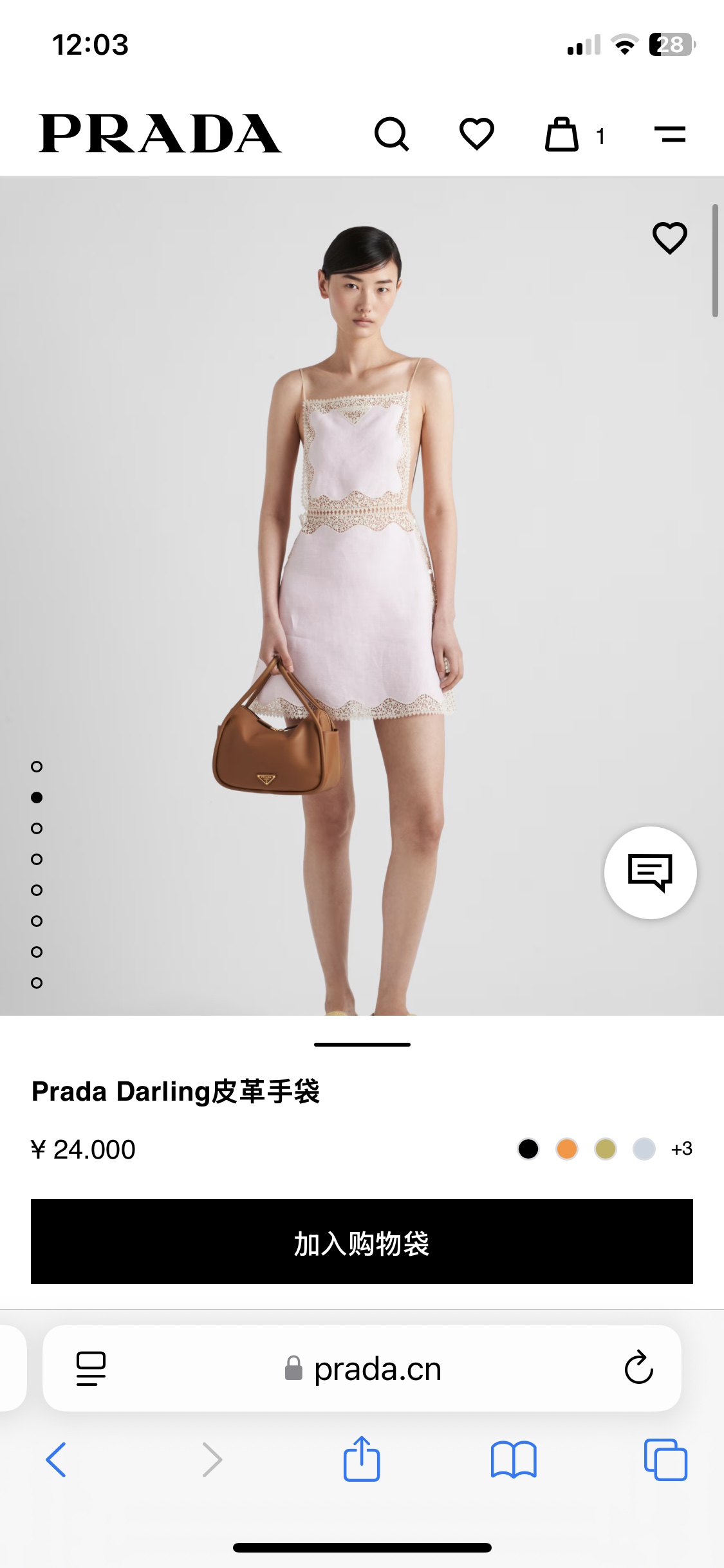Add this bag to wishlist on image

click(x=670, y=238)
